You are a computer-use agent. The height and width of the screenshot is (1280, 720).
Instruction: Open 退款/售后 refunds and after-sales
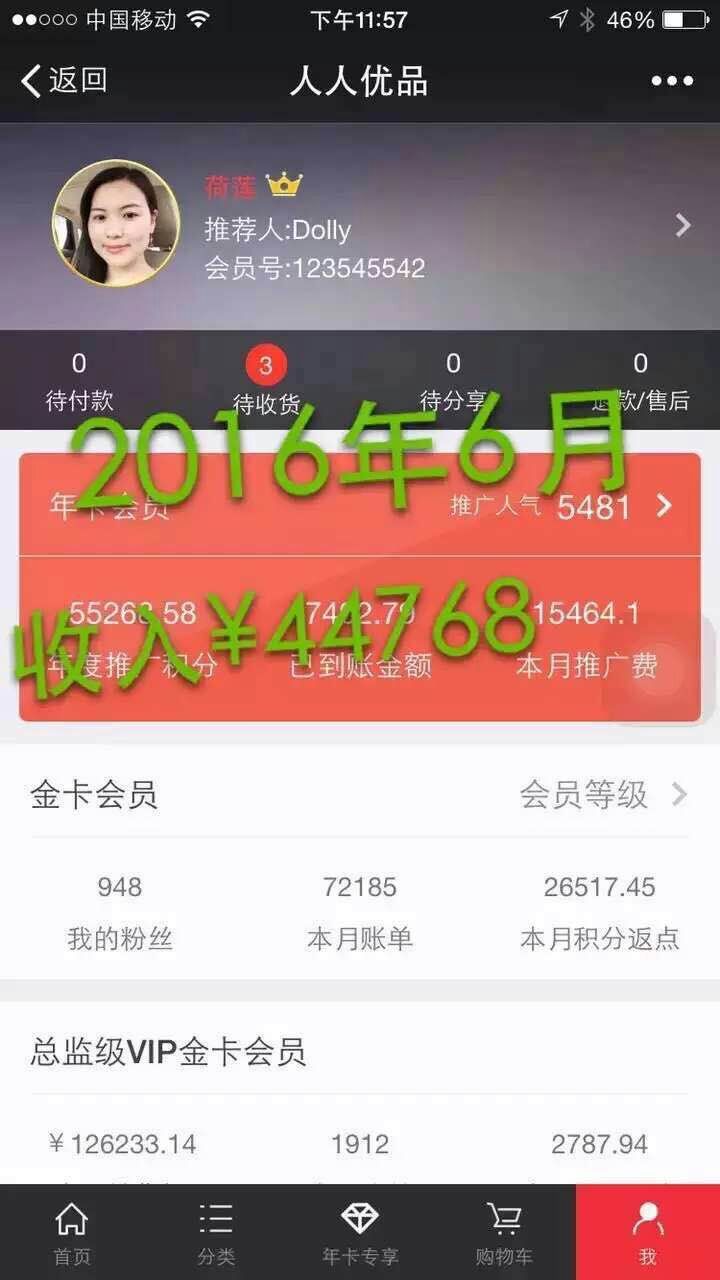(x=640, y=382)
